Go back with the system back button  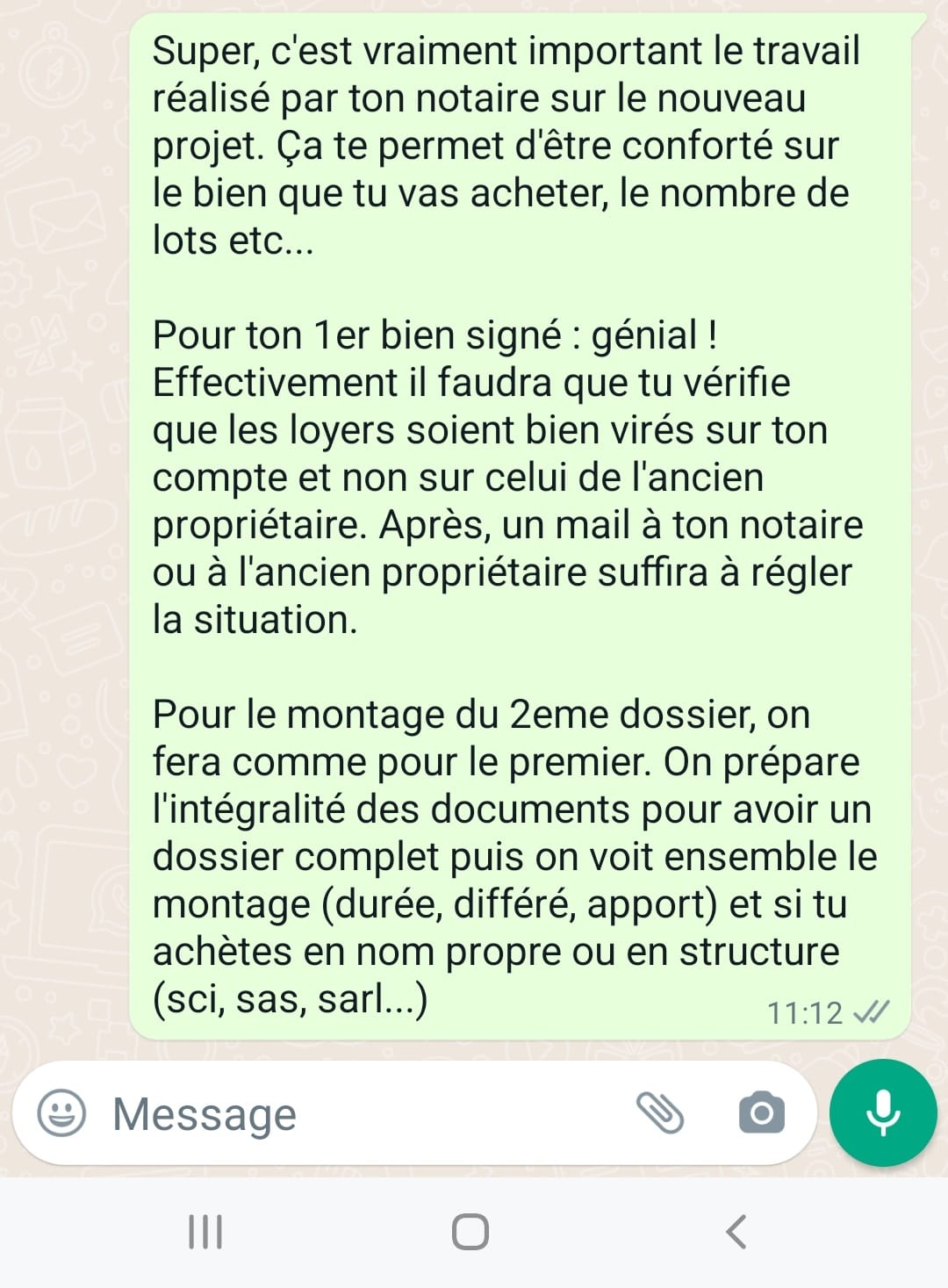[x=736, y=1231]
